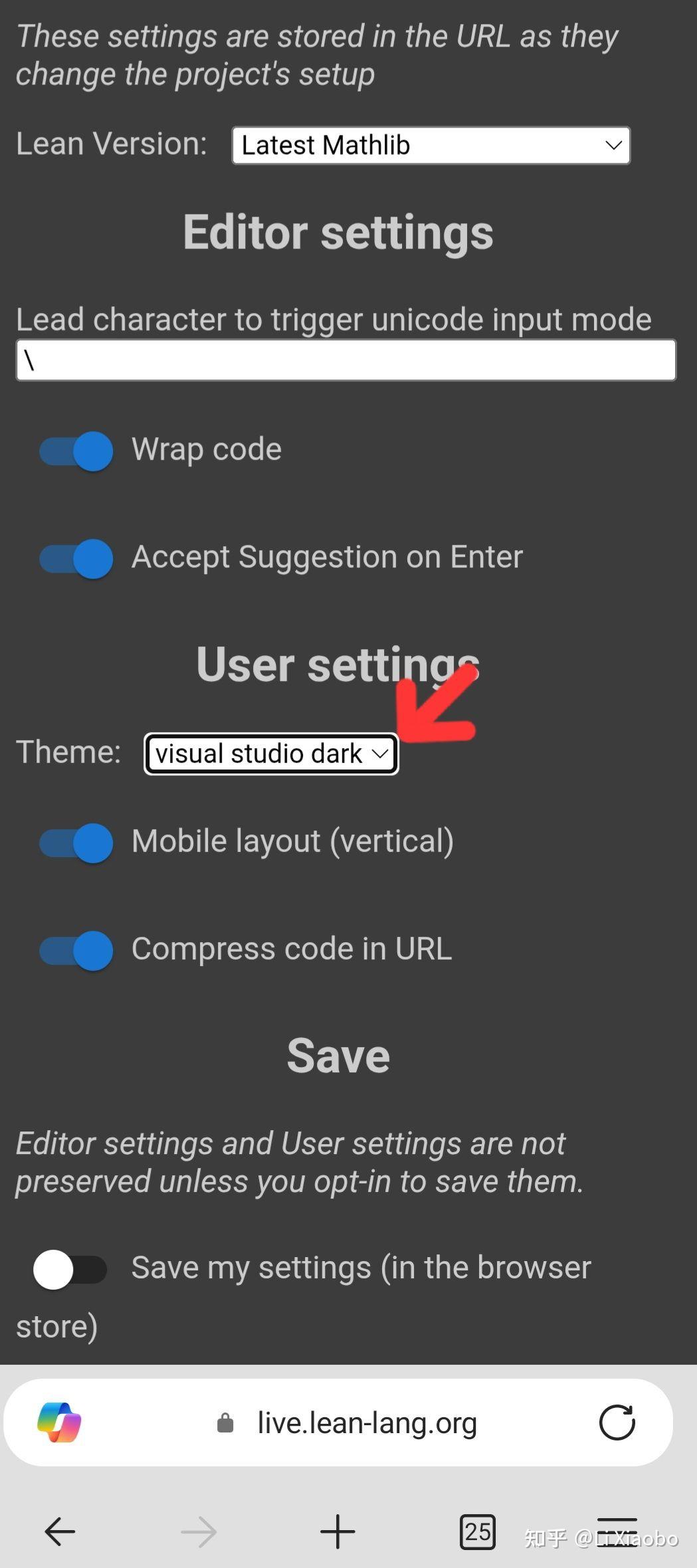
Task: Open the Lean Version dropdown
Action: click(x=431, y=146)
